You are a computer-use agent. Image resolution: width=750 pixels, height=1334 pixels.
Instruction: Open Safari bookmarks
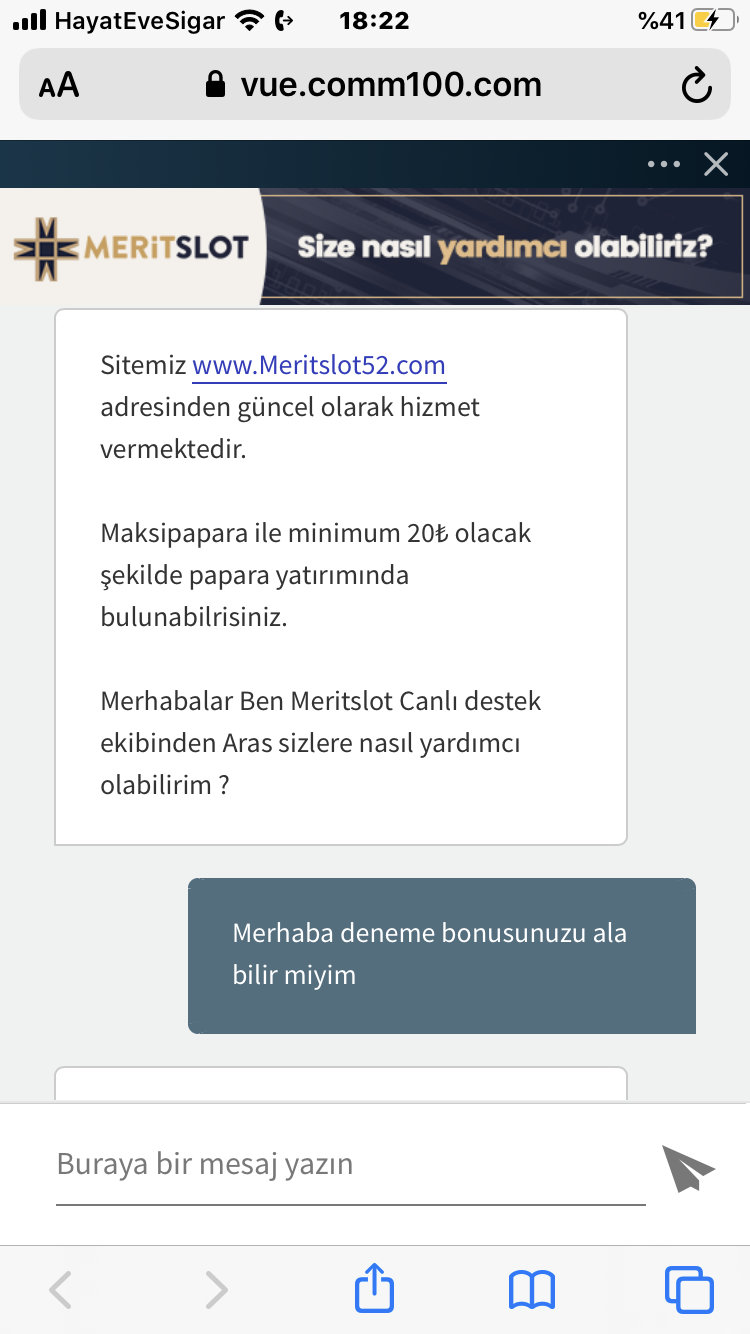click(x=532, y=1290)
